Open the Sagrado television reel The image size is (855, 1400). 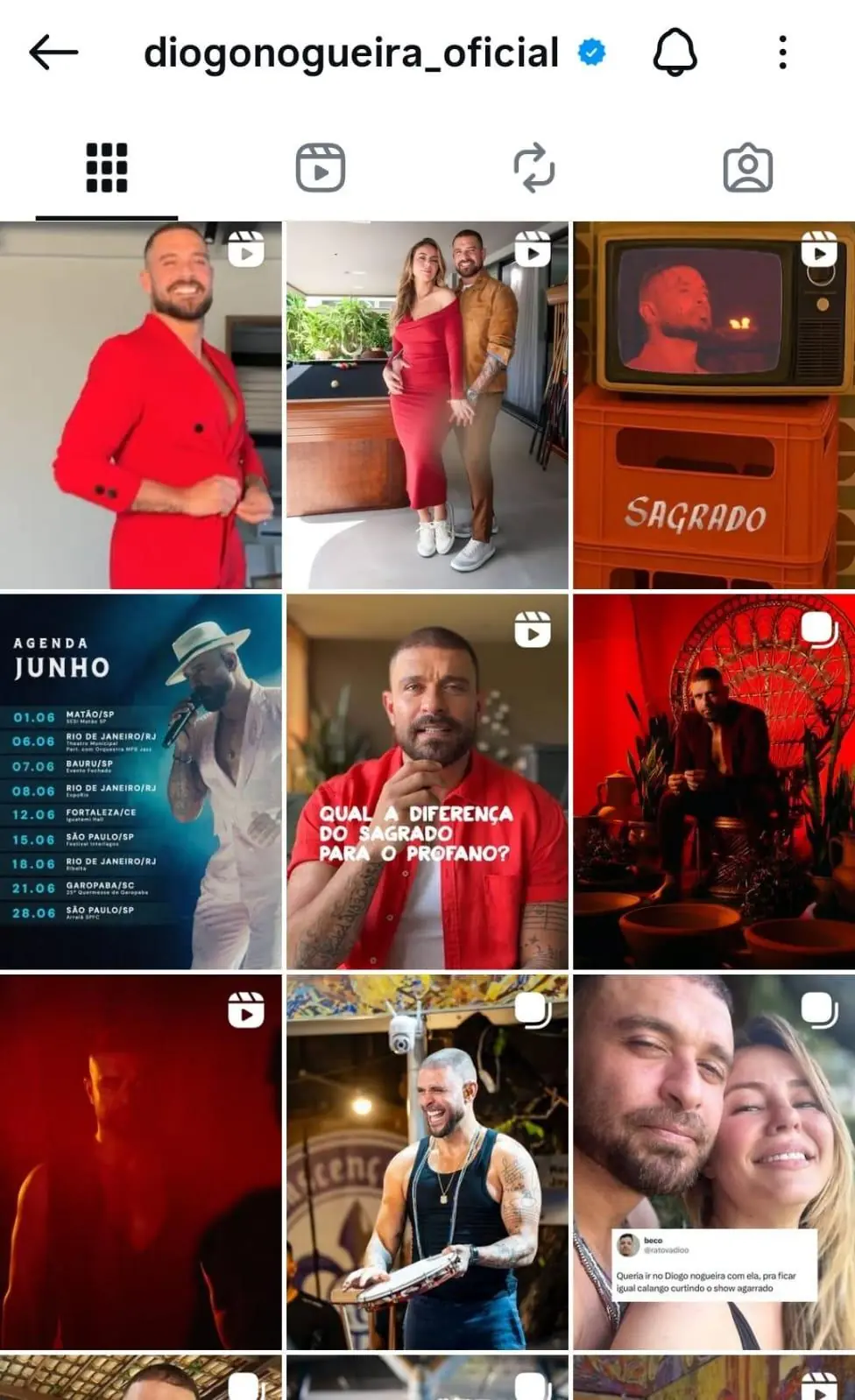[713, 405]
